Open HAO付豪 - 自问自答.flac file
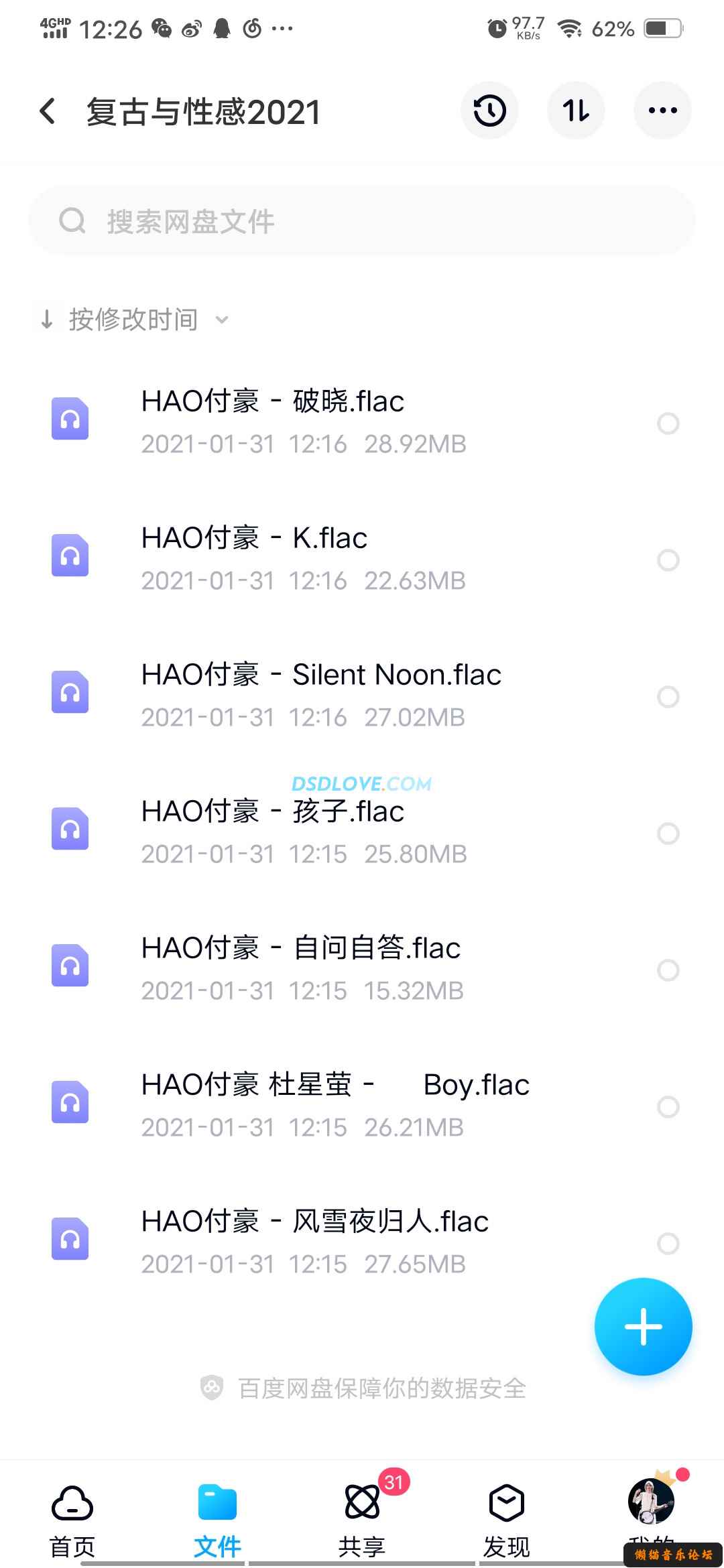Screen dimensions: 724x1568 pyautogui.click(x=302, y=968)
